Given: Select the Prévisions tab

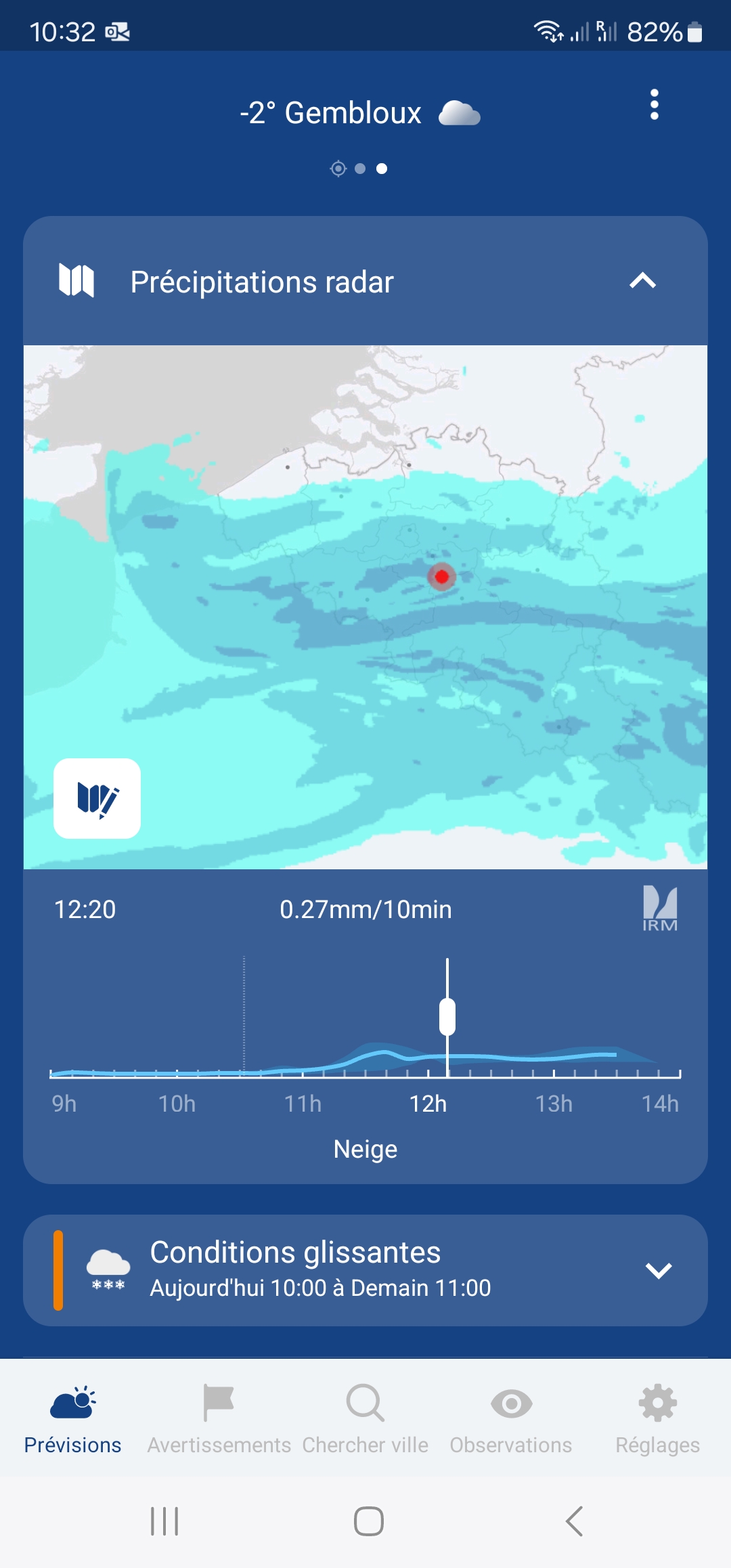Looking at the screenshot, I should coord(73,1419).
